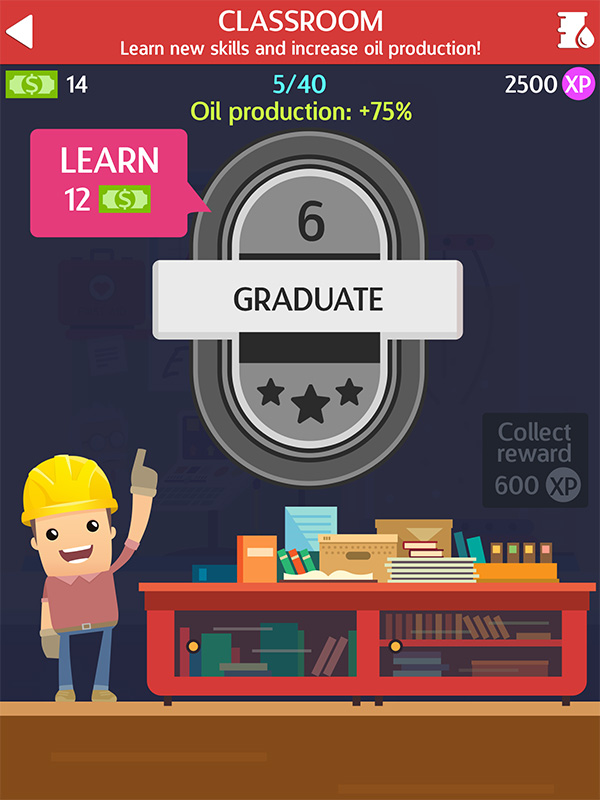
Task: Go back using the white arrow
Action: (x=20, y=32)
